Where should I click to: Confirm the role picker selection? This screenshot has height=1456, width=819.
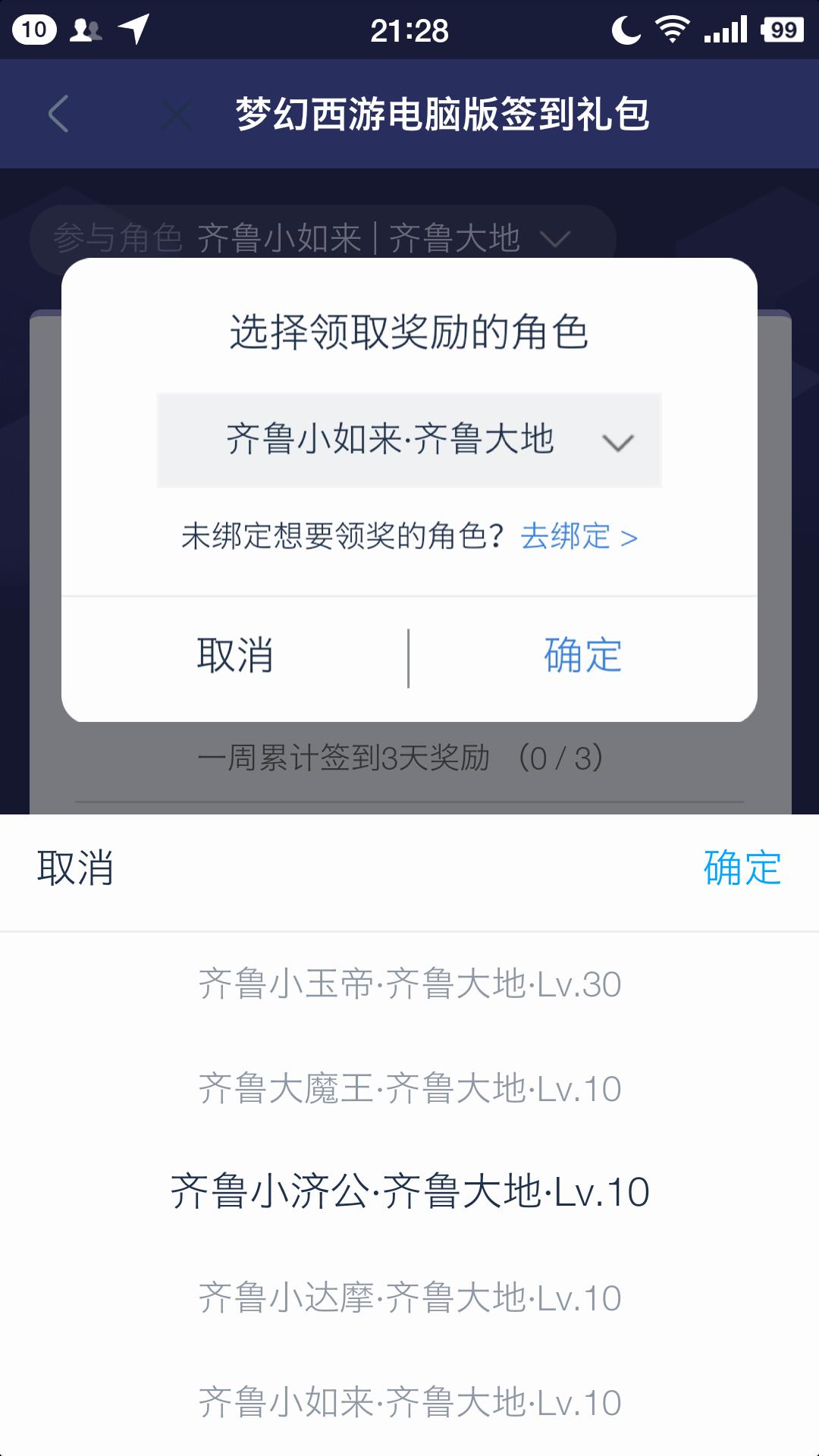[x=742, y=868]
